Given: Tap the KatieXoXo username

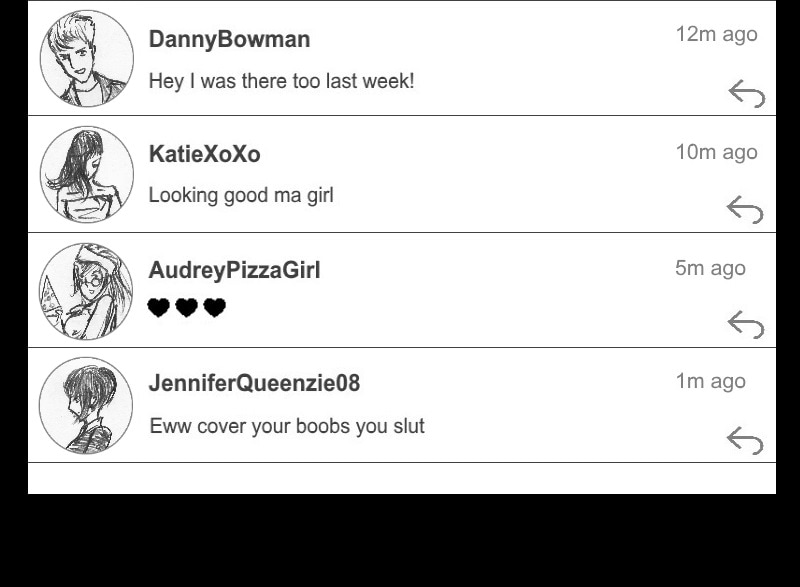Looking at the screenshot, I should click(205, 154).
